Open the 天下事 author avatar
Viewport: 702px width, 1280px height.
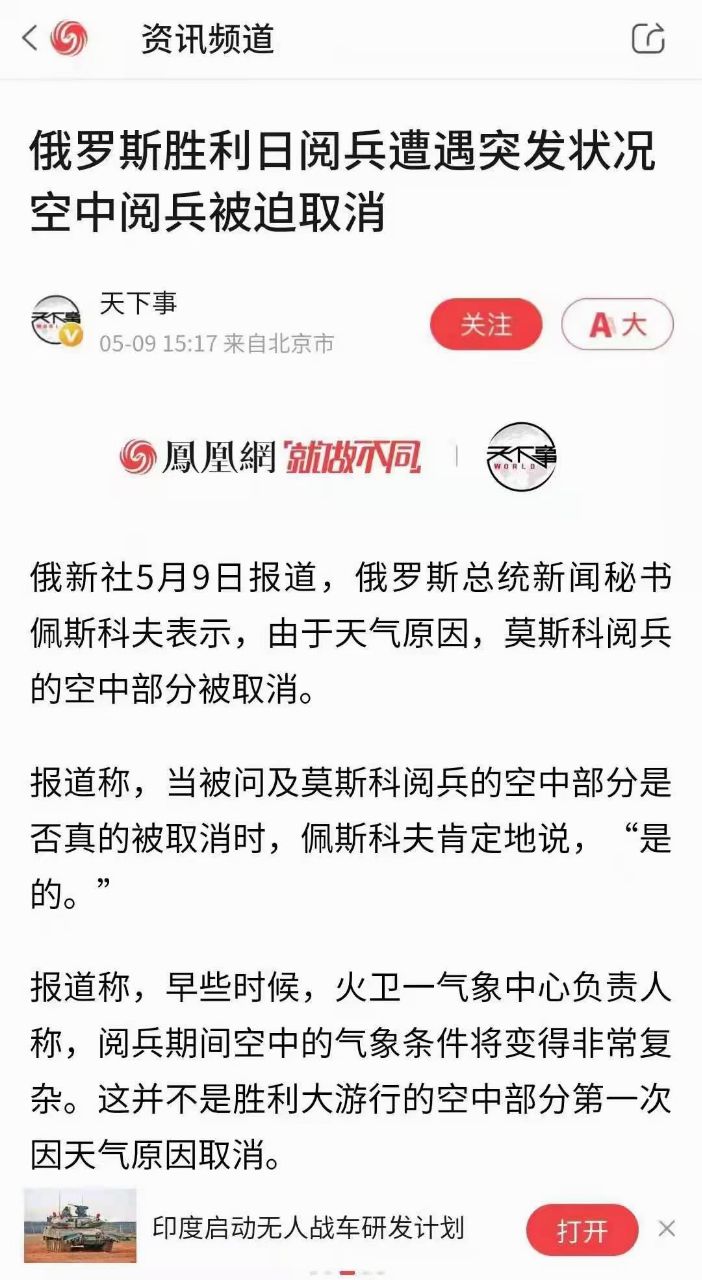coord(57,322)
